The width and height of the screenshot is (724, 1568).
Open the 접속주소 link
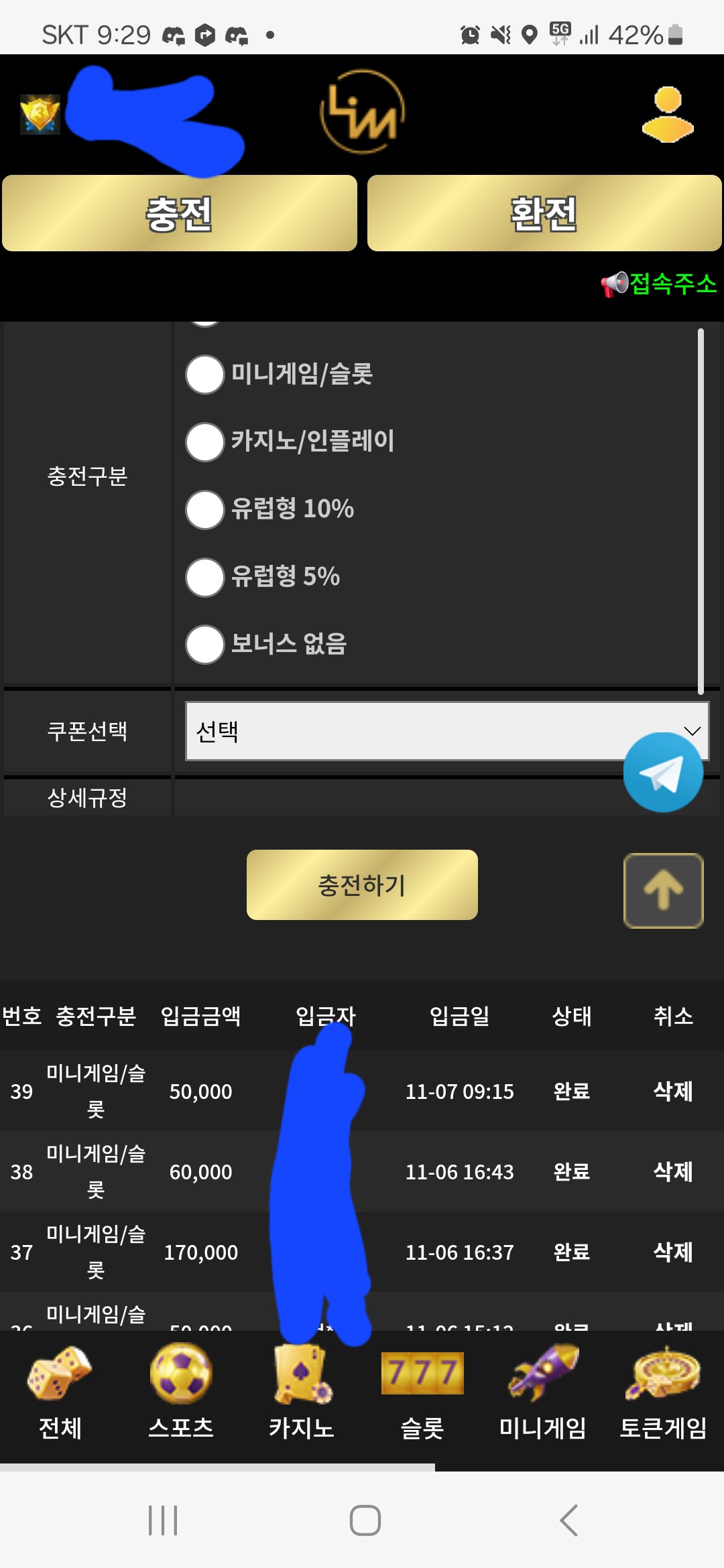pos(660,284)
